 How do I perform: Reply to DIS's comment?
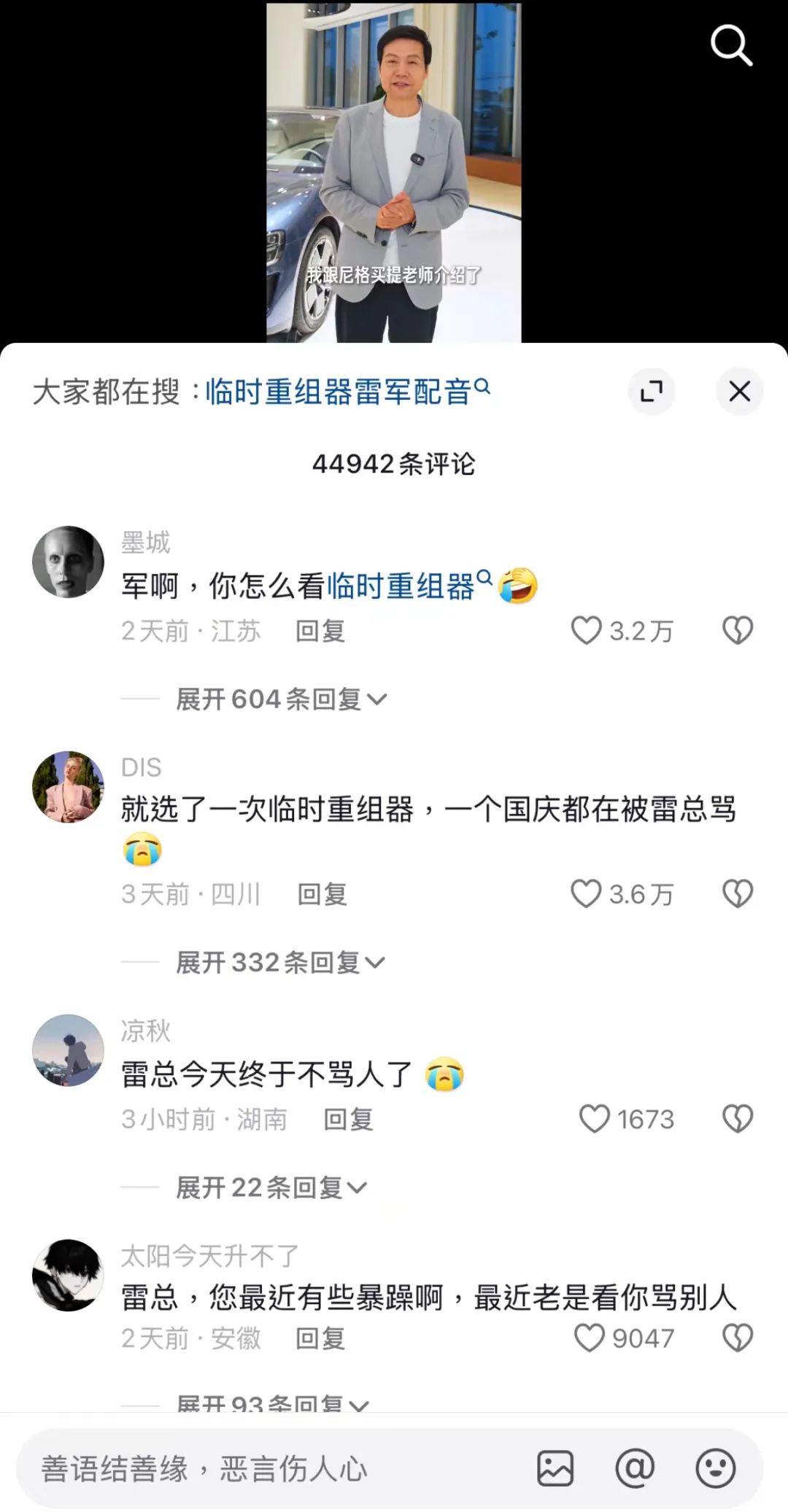tap(322, 894)
